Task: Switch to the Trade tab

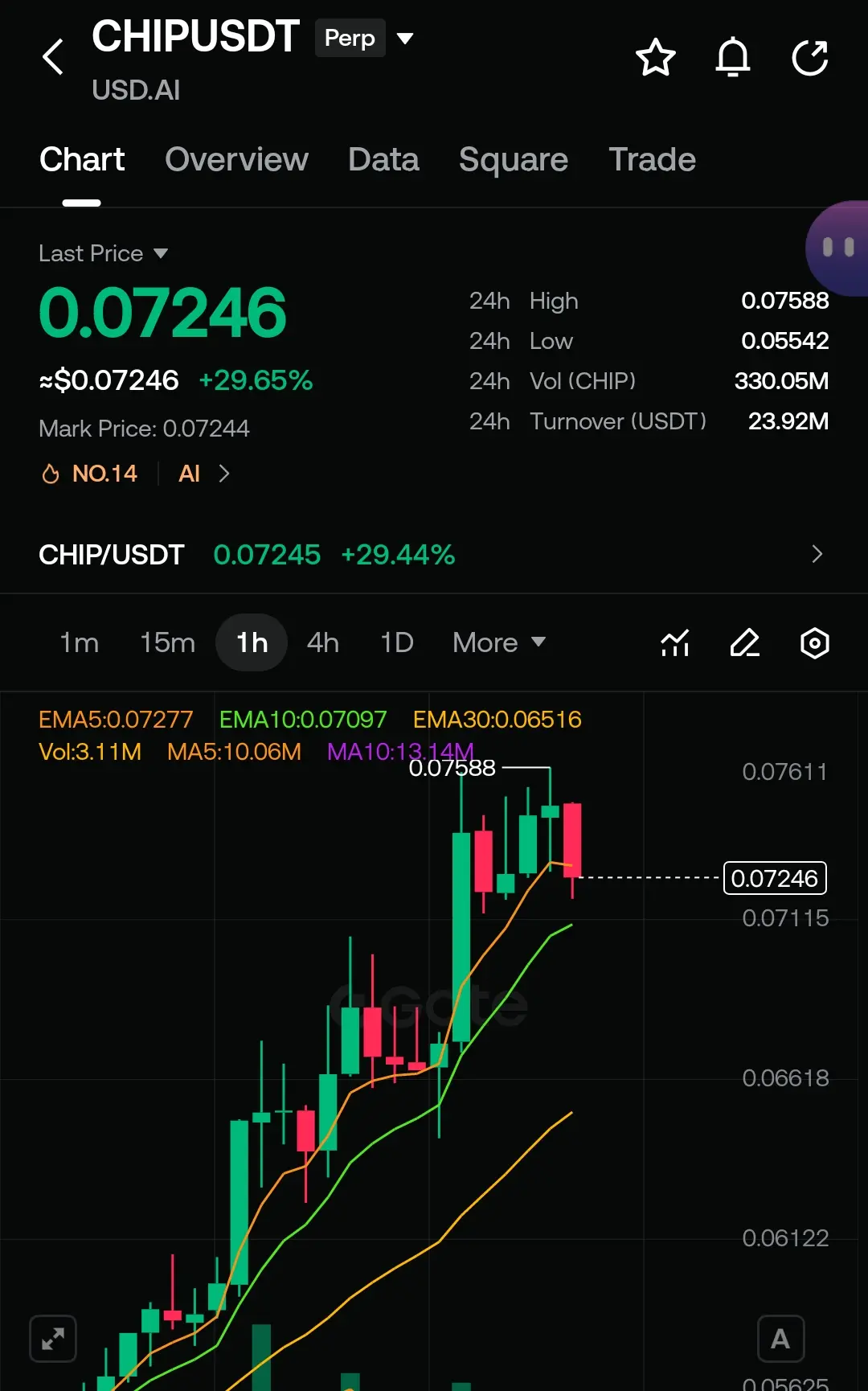Action: (x=652, y=159)
